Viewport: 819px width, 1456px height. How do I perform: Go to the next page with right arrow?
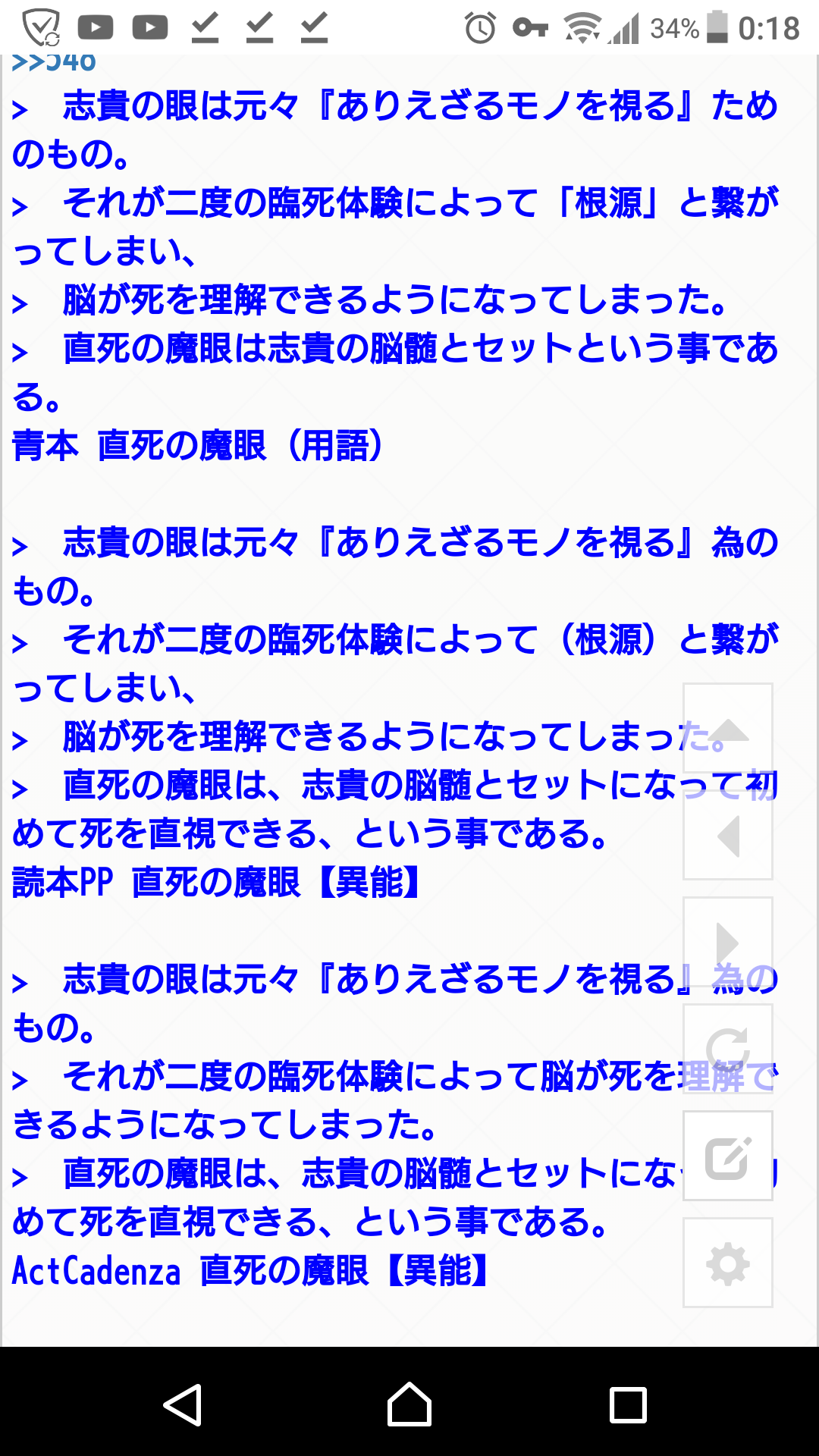(728, 943)
